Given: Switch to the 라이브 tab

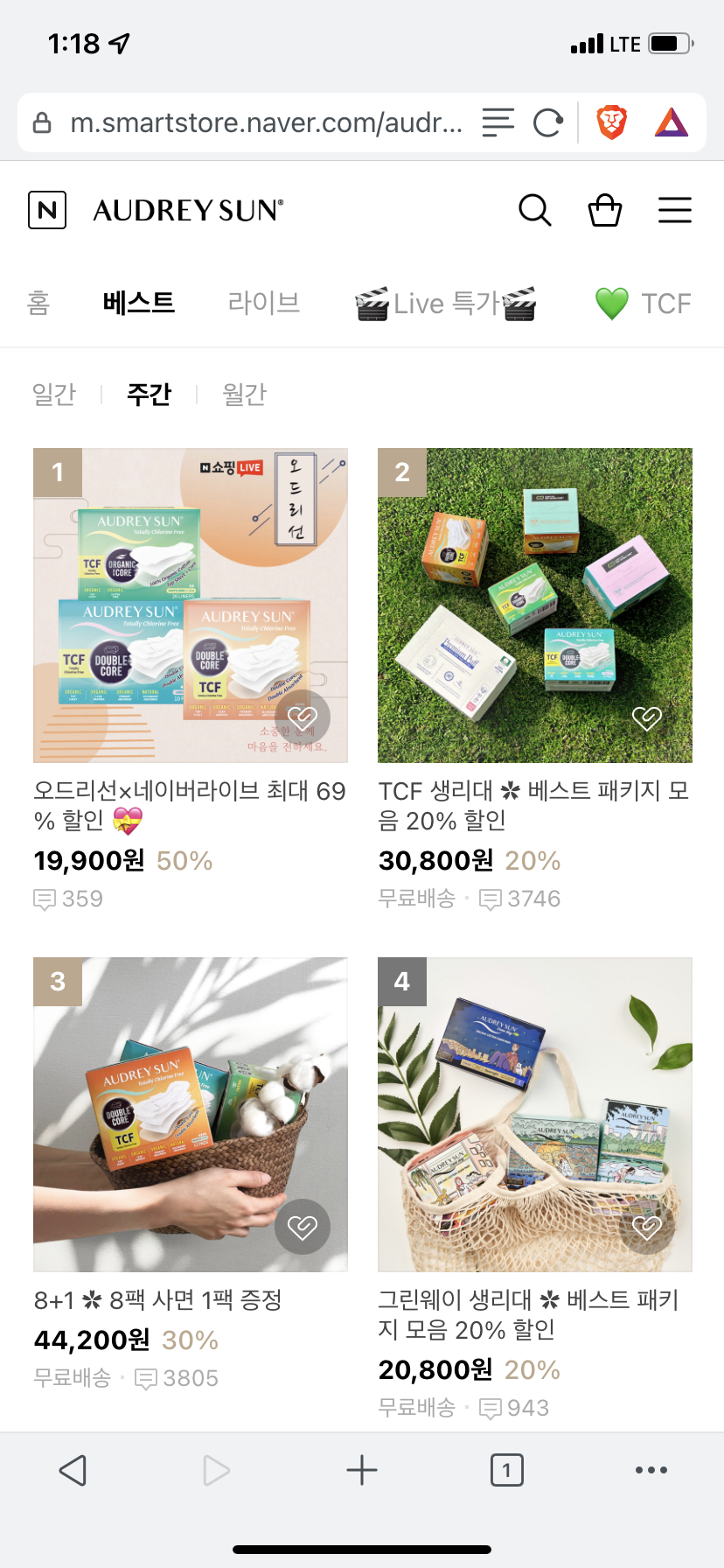Looking at the screenshot, I should pyautogui.click(x=263, y=303).
